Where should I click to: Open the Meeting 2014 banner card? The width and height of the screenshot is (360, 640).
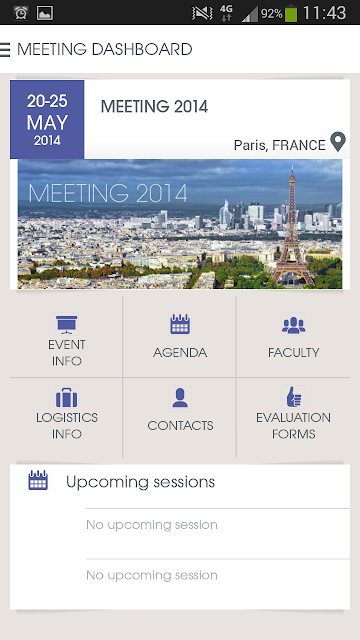(180, 184)
